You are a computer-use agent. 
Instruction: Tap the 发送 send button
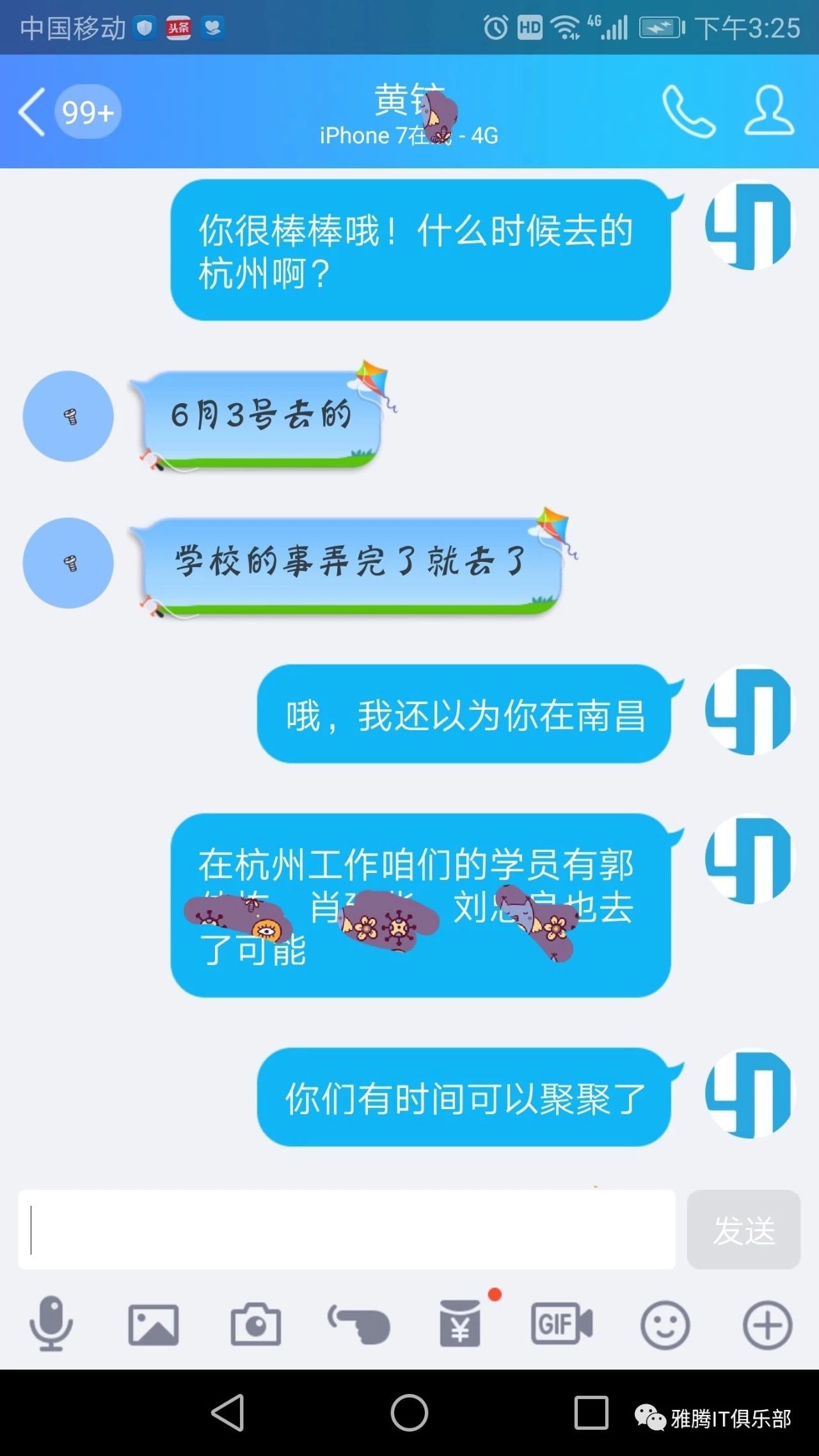743,1229
